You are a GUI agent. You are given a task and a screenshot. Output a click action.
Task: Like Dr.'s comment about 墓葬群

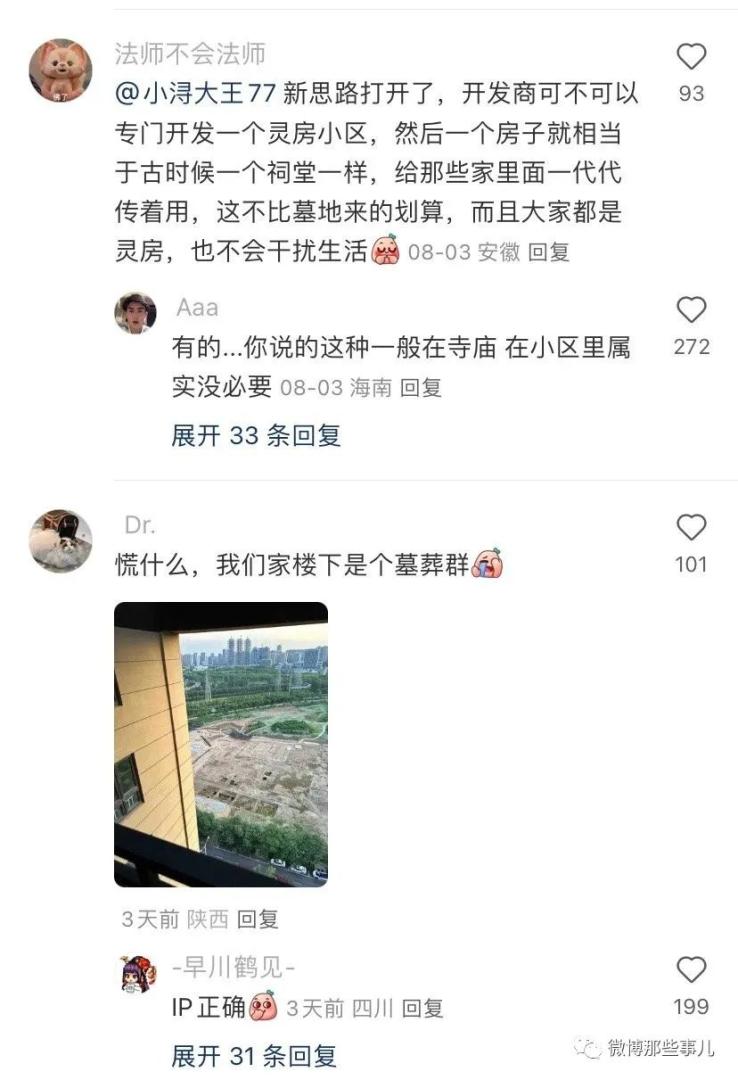point(691,528)
